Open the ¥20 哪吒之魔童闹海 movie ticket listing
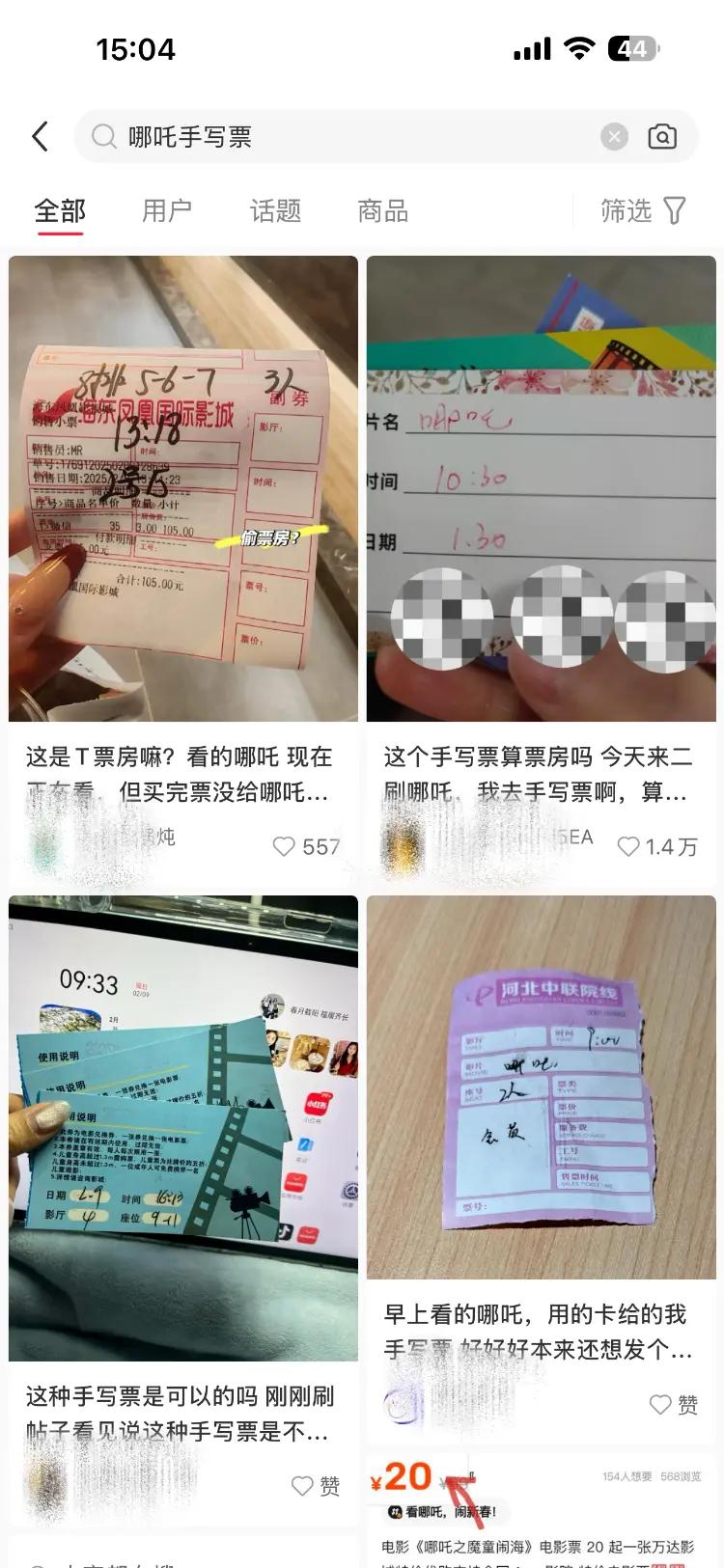 541,1515
